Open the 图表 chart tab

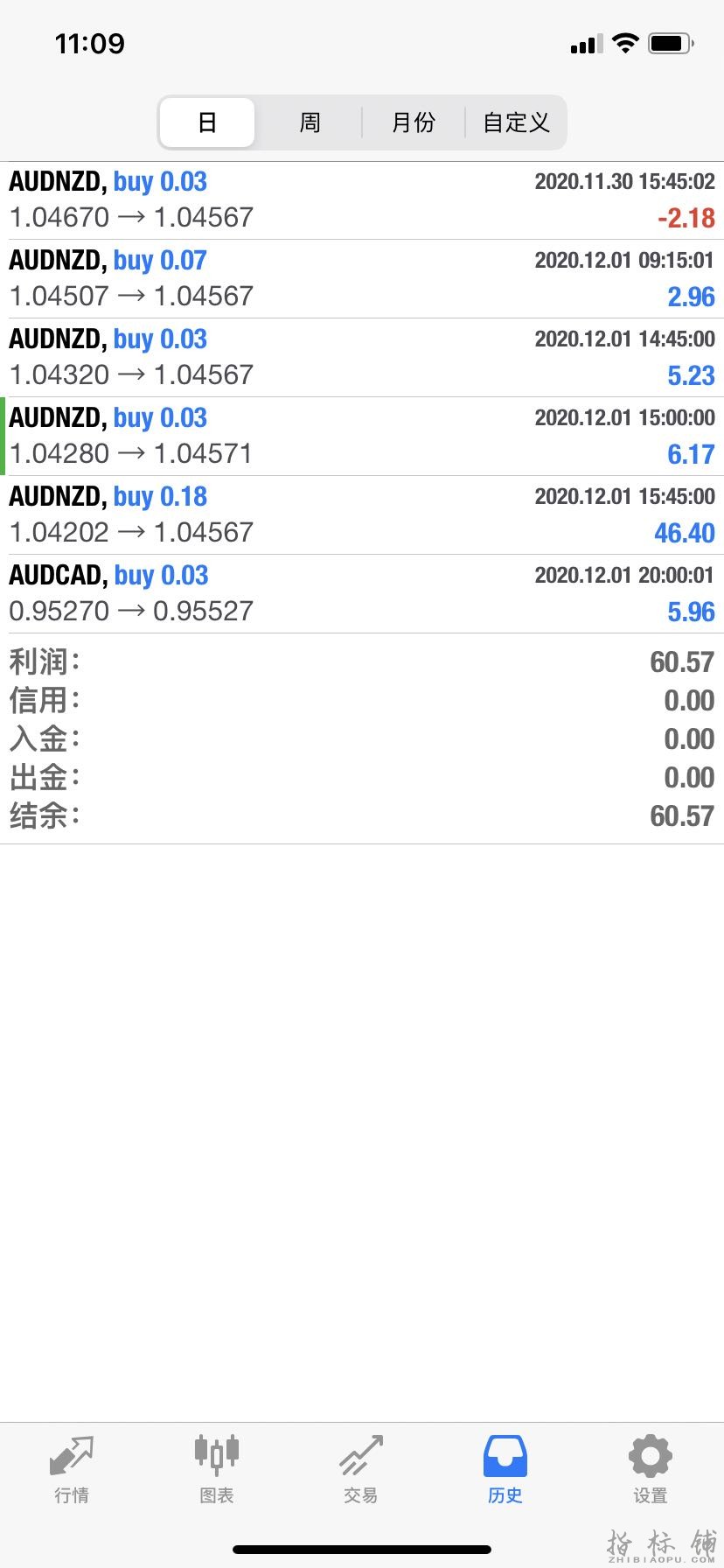coord(216,1470)
